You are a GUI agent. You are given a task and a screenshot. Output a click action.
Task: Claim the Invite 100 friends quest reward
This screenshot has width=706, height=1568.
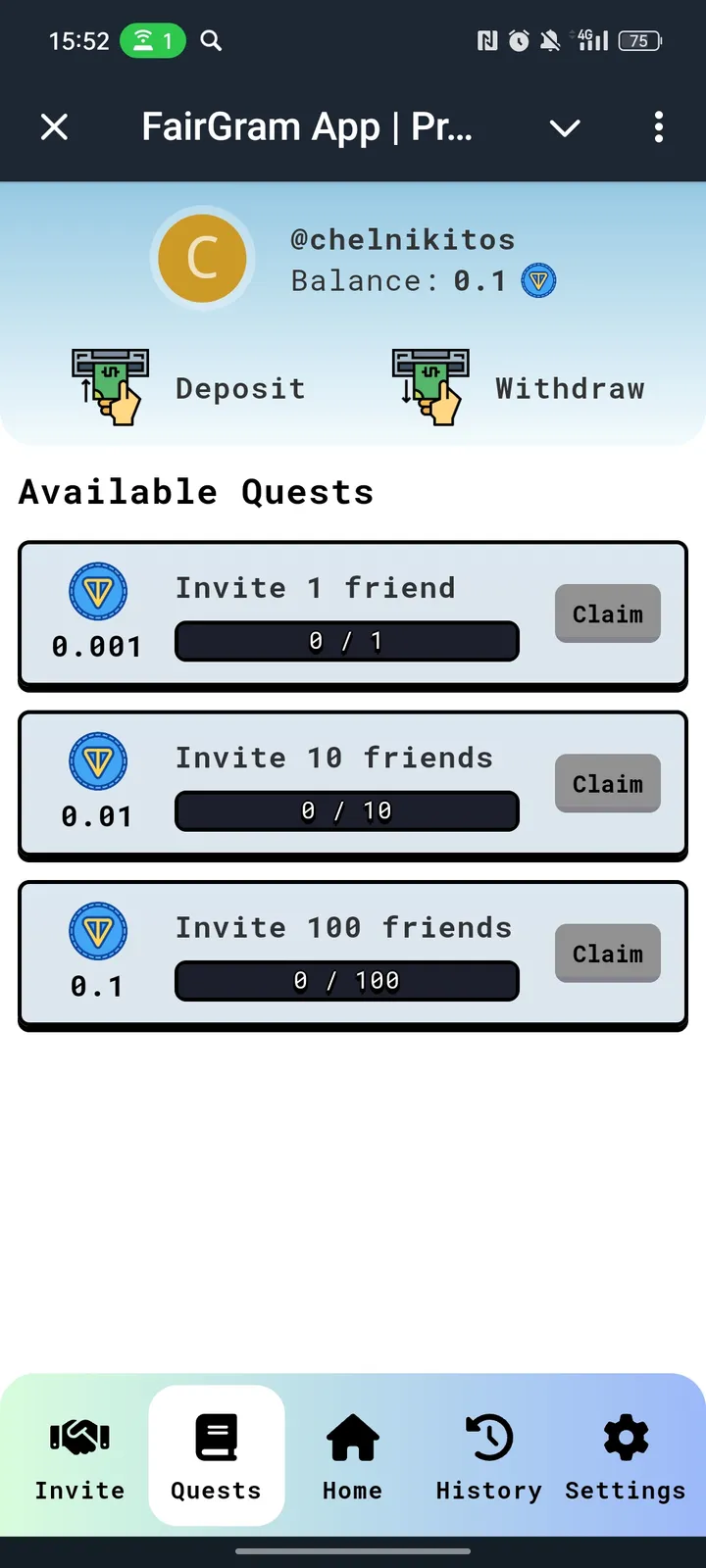[x=607, y=953]
